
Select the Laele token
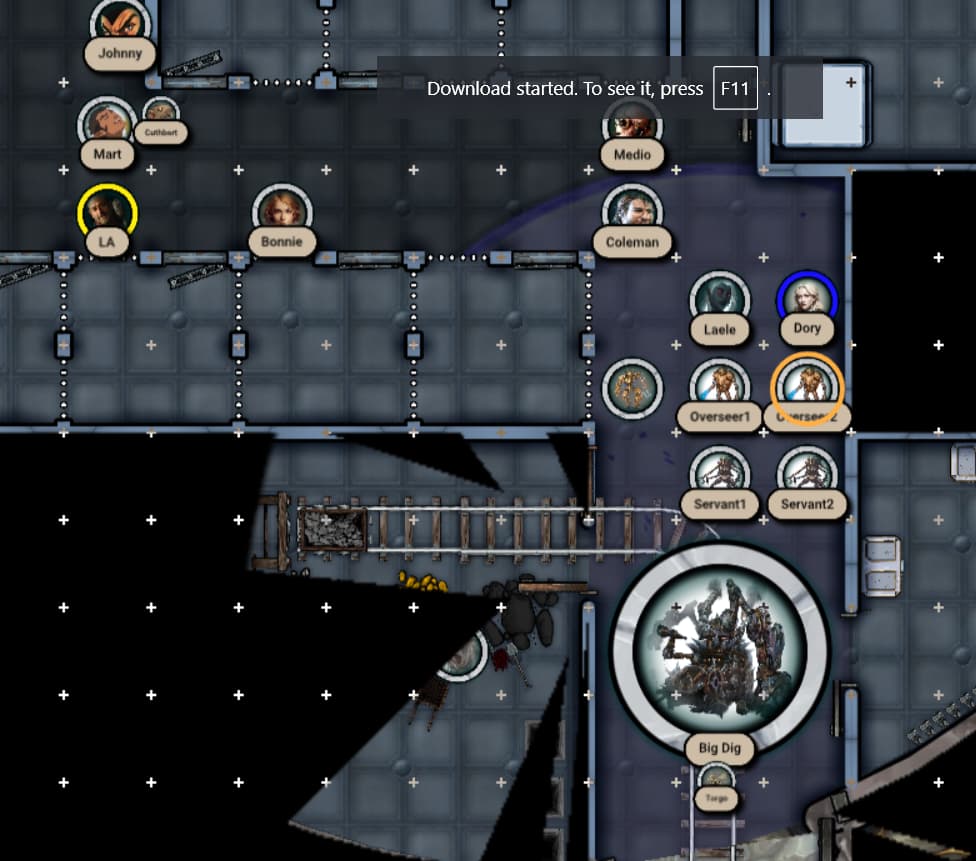(x=719, y=299)
